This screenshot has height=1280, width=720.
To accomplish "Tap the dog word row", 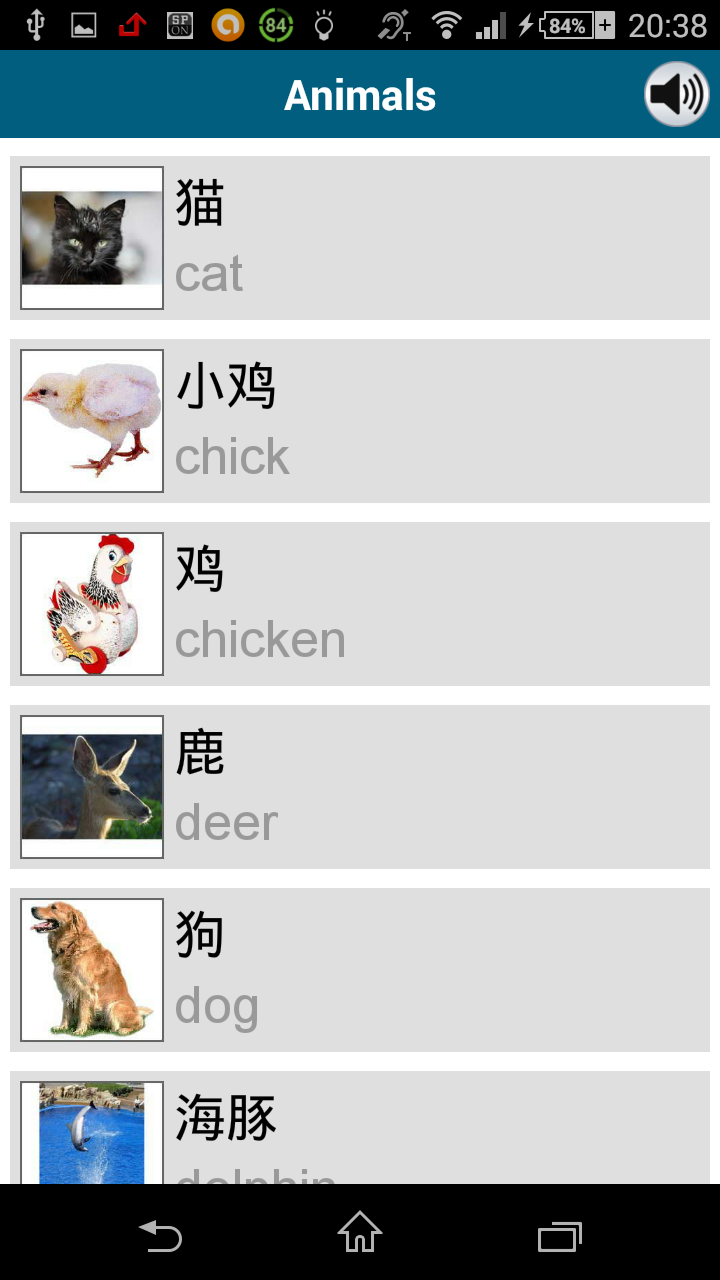I will pyautogui.click(x=360, y=970).
